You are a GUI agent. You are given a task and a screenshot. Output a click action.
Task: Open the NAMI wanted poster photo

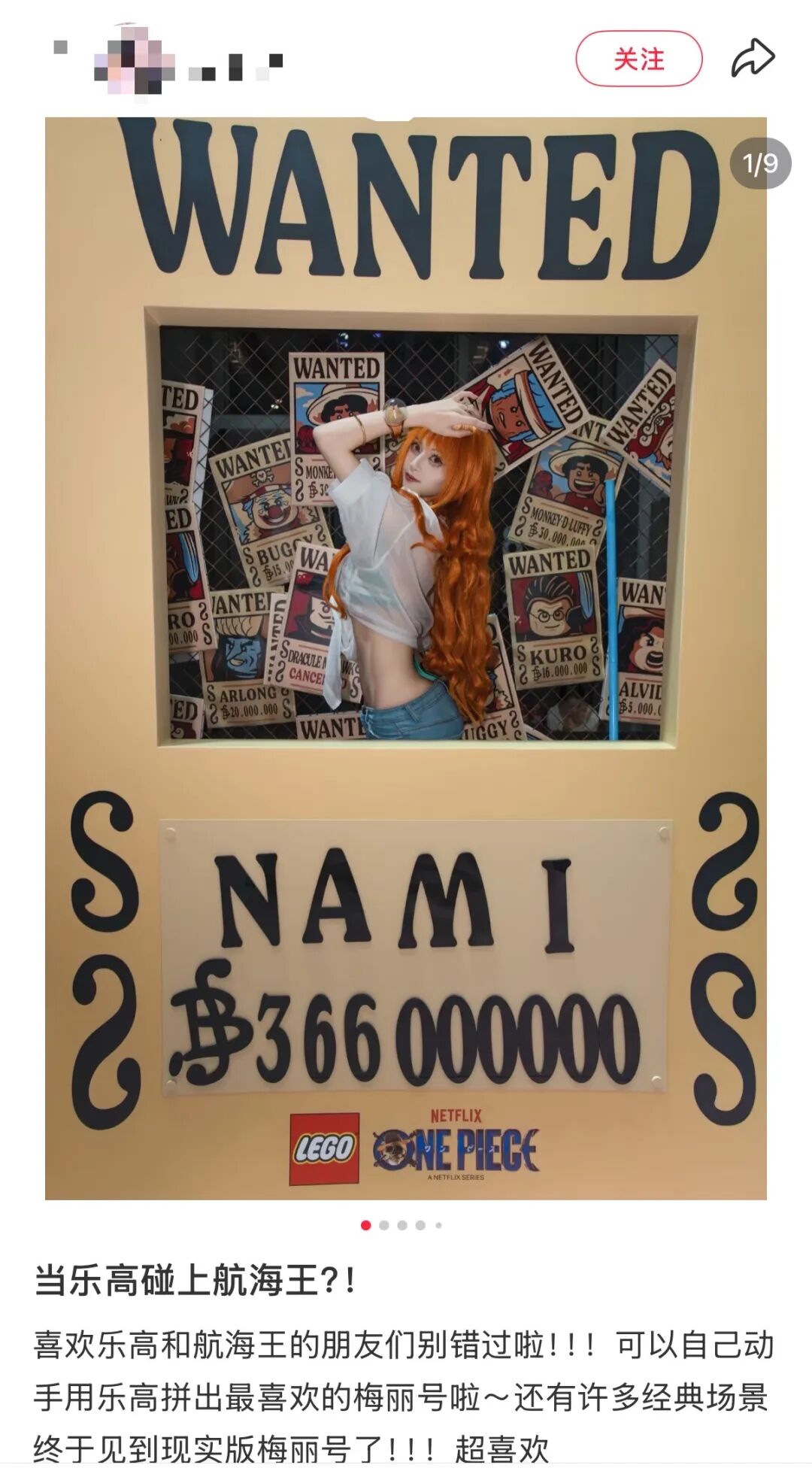(x=406, y=658)
